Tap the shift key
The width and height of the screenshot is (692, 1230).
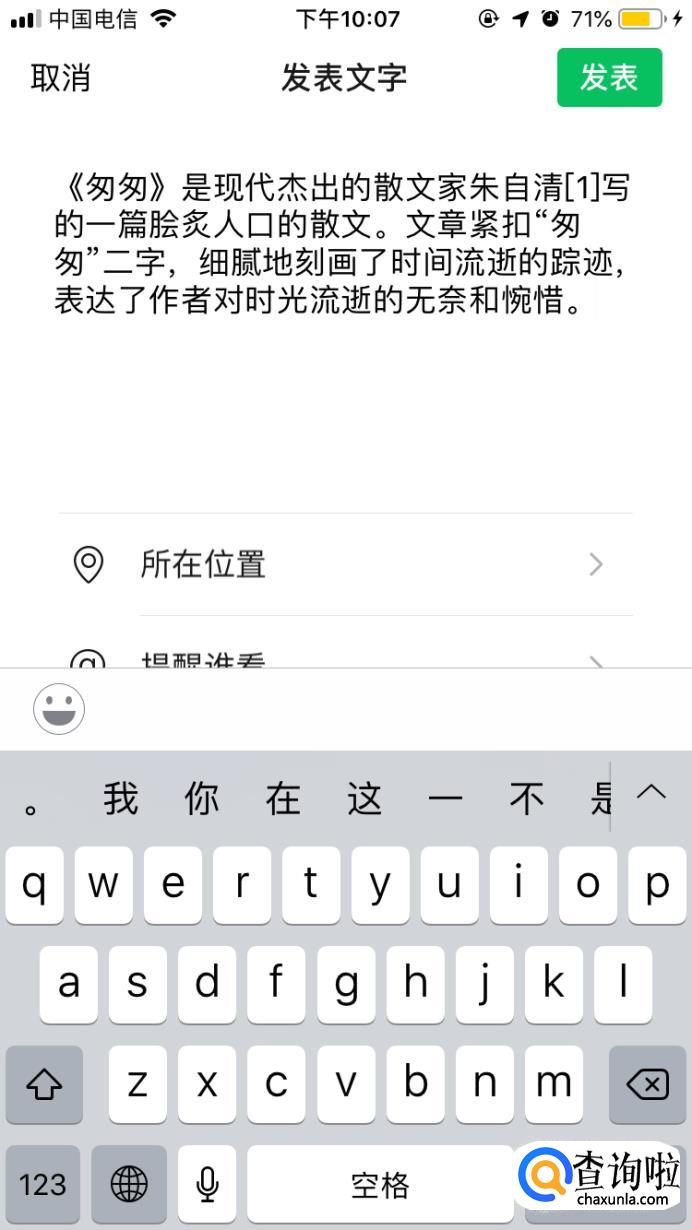click(x=43, y=1084)
